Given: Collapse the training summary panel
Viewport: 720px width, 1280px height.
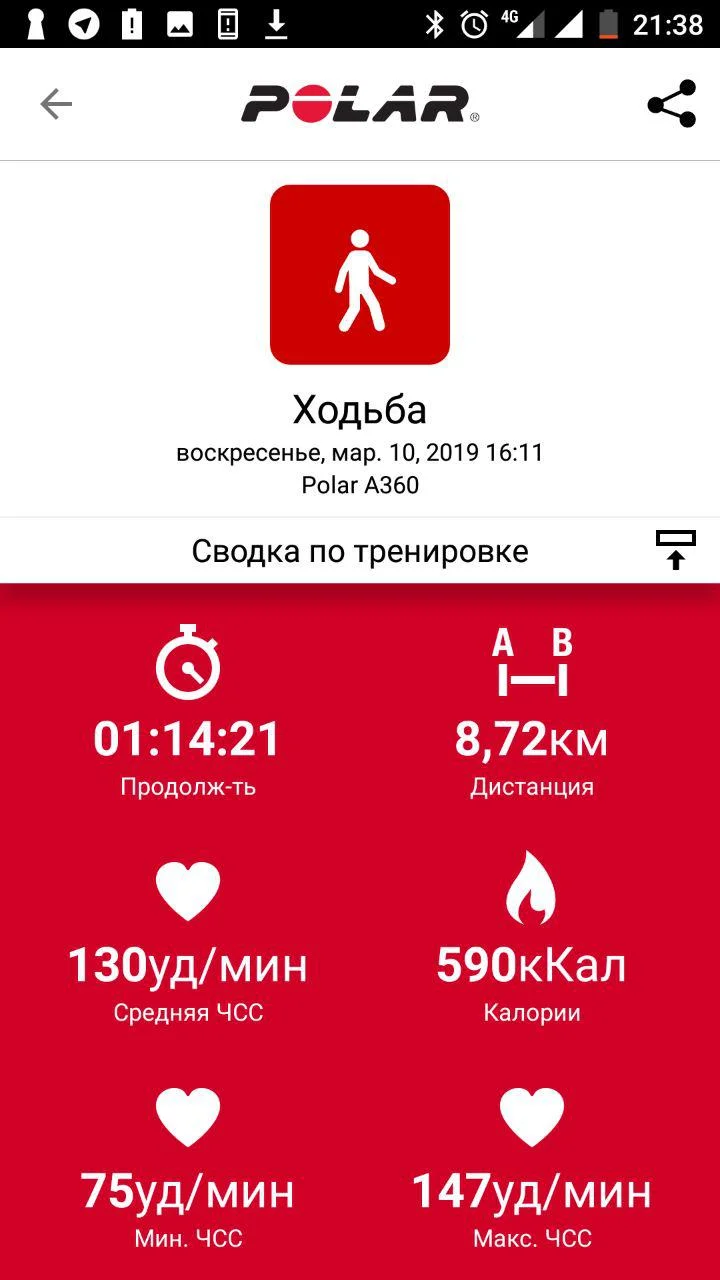Looking at the screenshot, I should click(x=676, y=550).
